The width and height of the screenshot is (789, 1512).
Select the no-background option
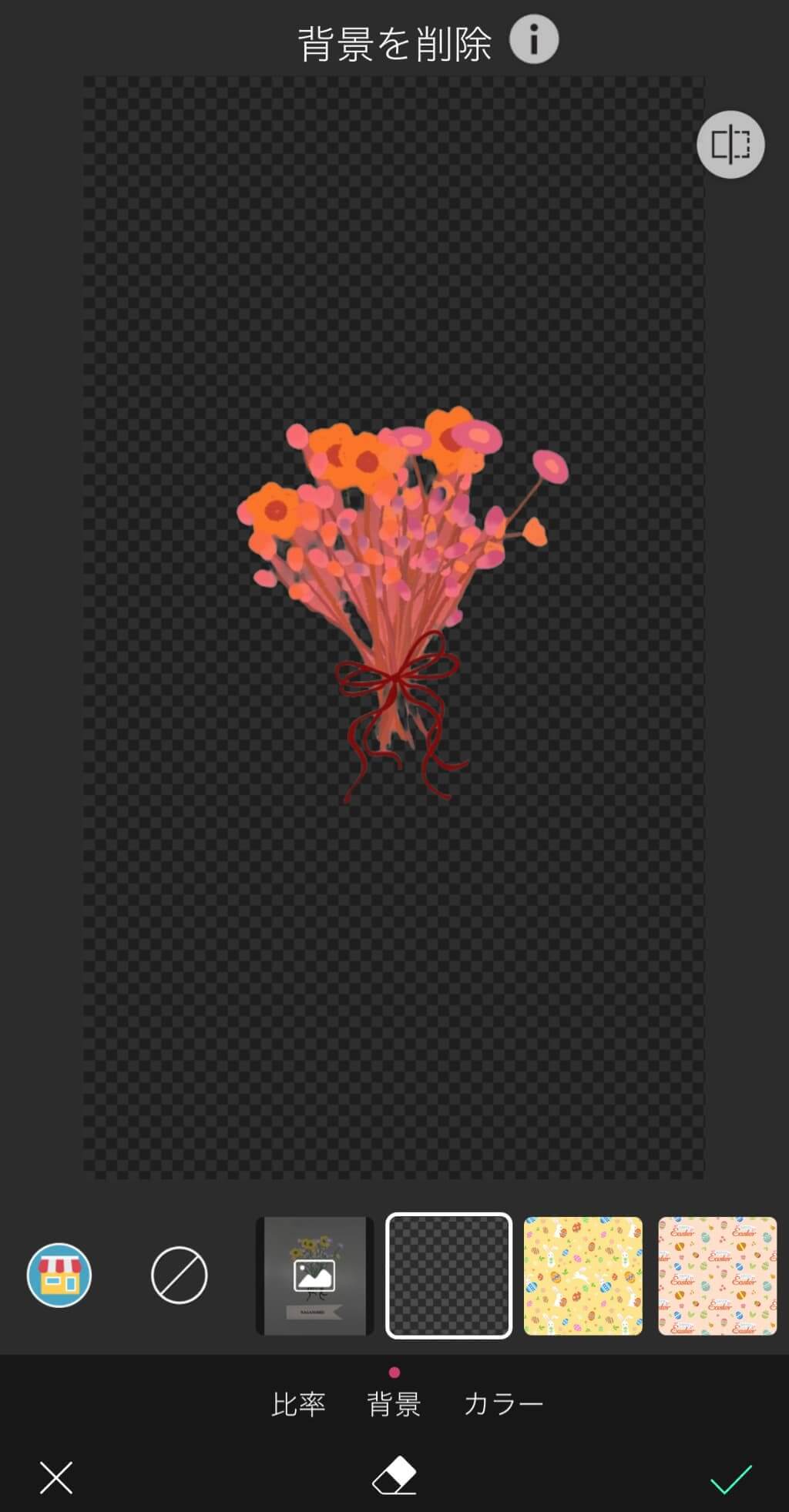[179, 1276]
